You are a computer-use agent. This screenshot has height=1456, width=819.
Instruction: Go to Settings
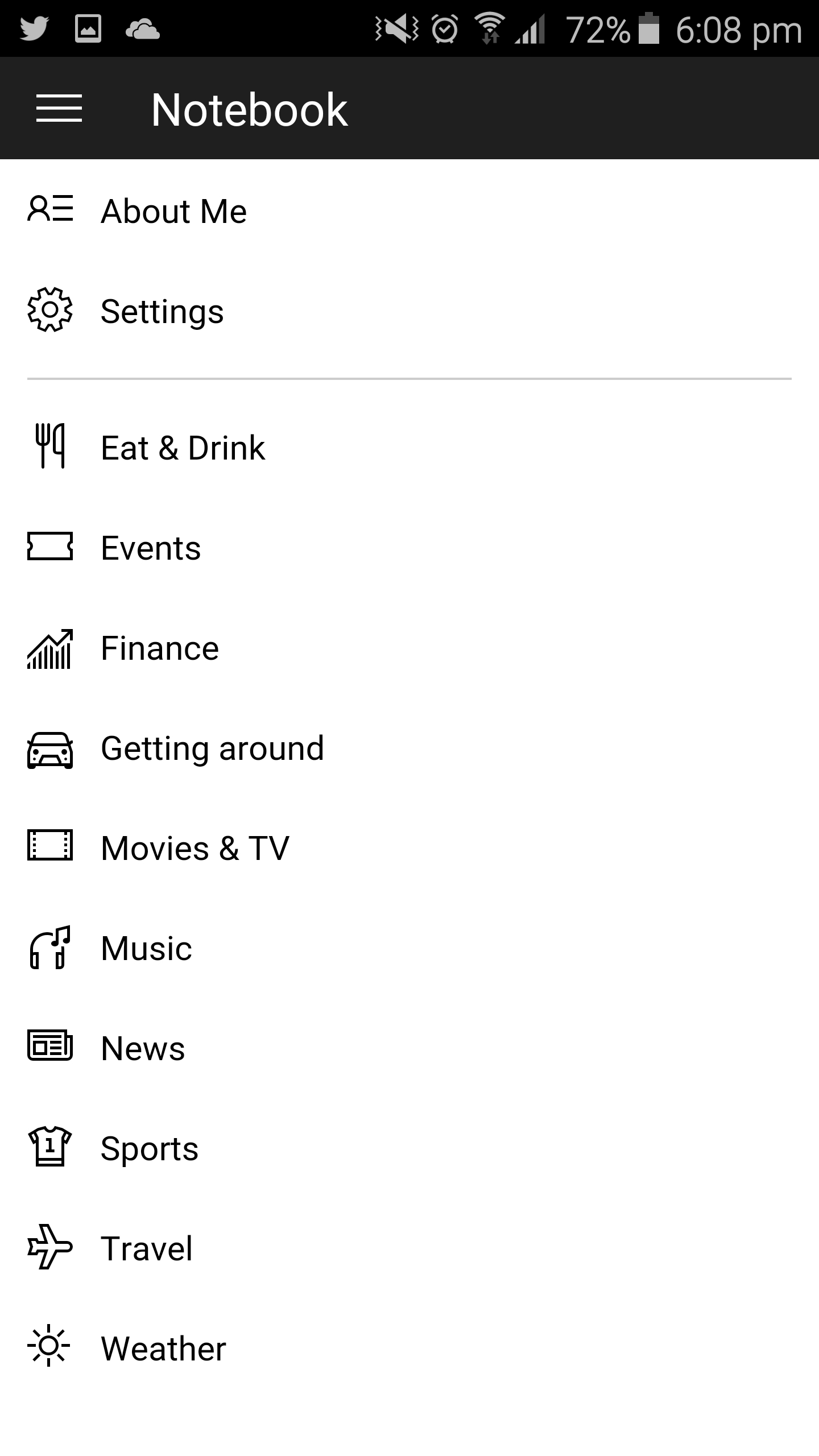tap(409, 311)
